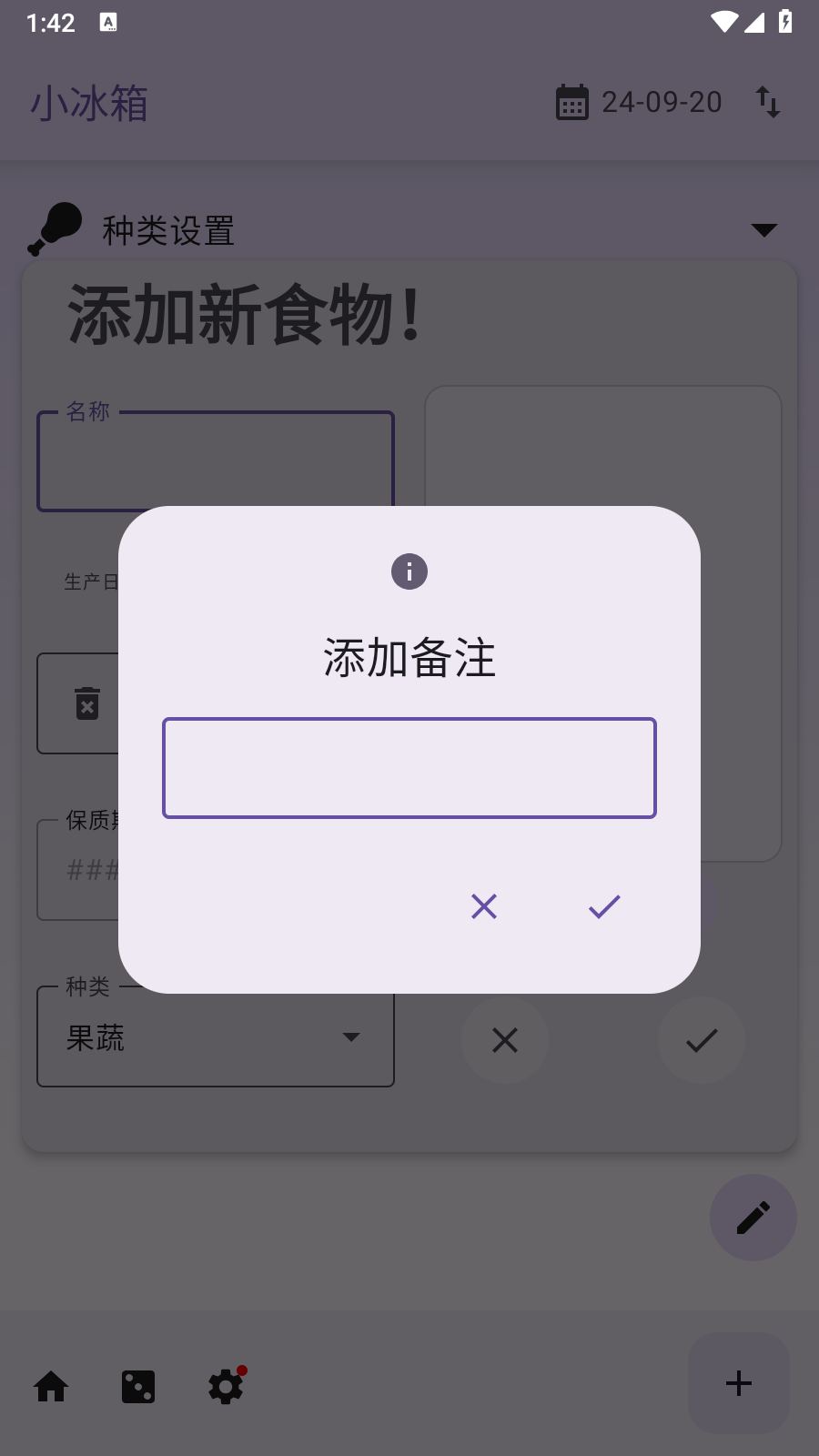This screenshot has width=819, height=1456.
Task: Click the sort order arrows icon
Action: (x=767, y=102)
